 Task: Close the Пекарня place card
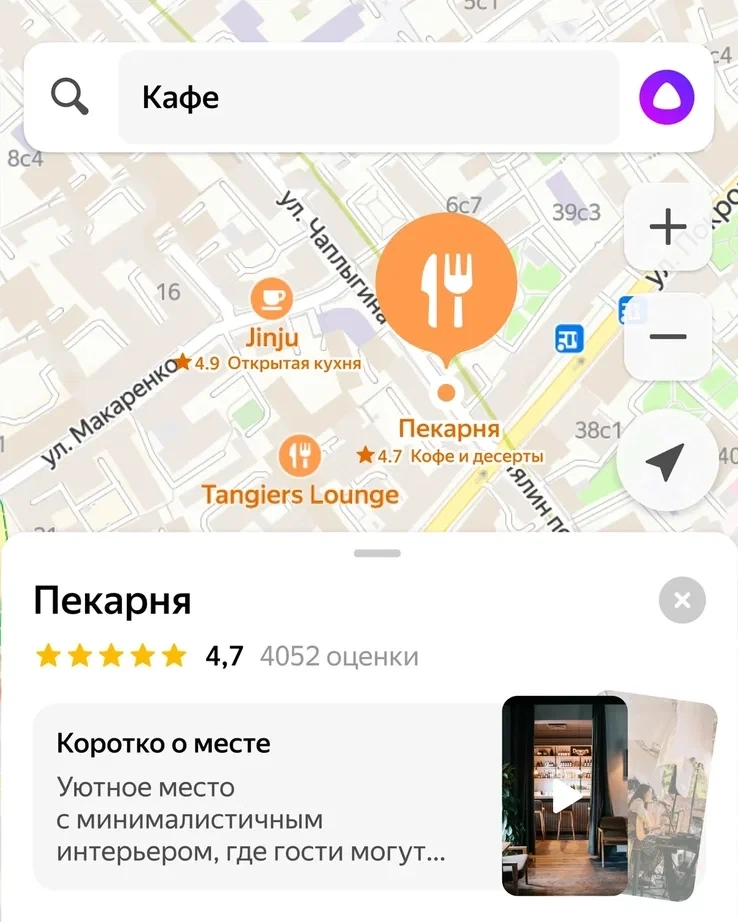[x=682, y=600]
